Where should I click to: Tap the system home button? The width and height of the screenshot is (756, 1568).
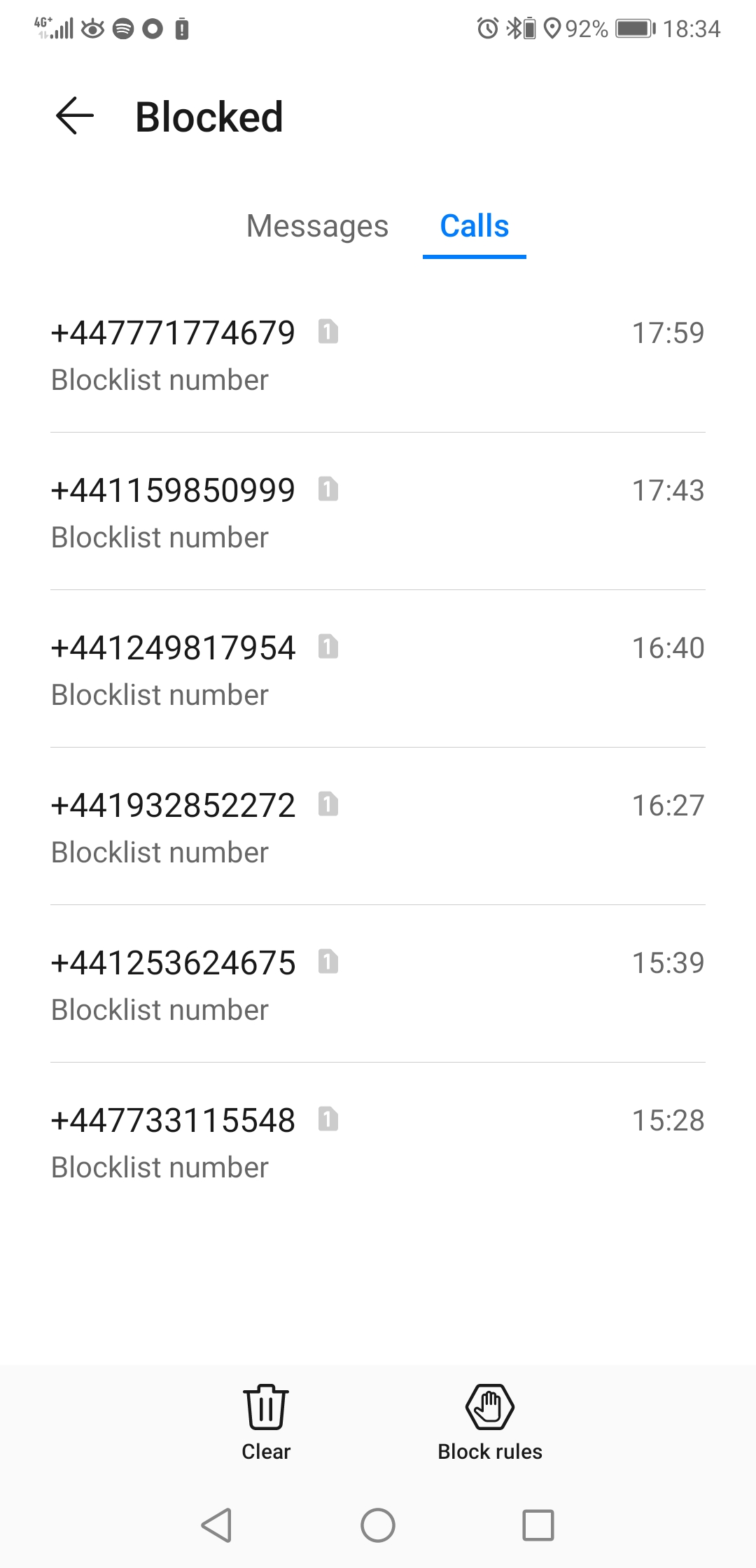pos(378,1525)
